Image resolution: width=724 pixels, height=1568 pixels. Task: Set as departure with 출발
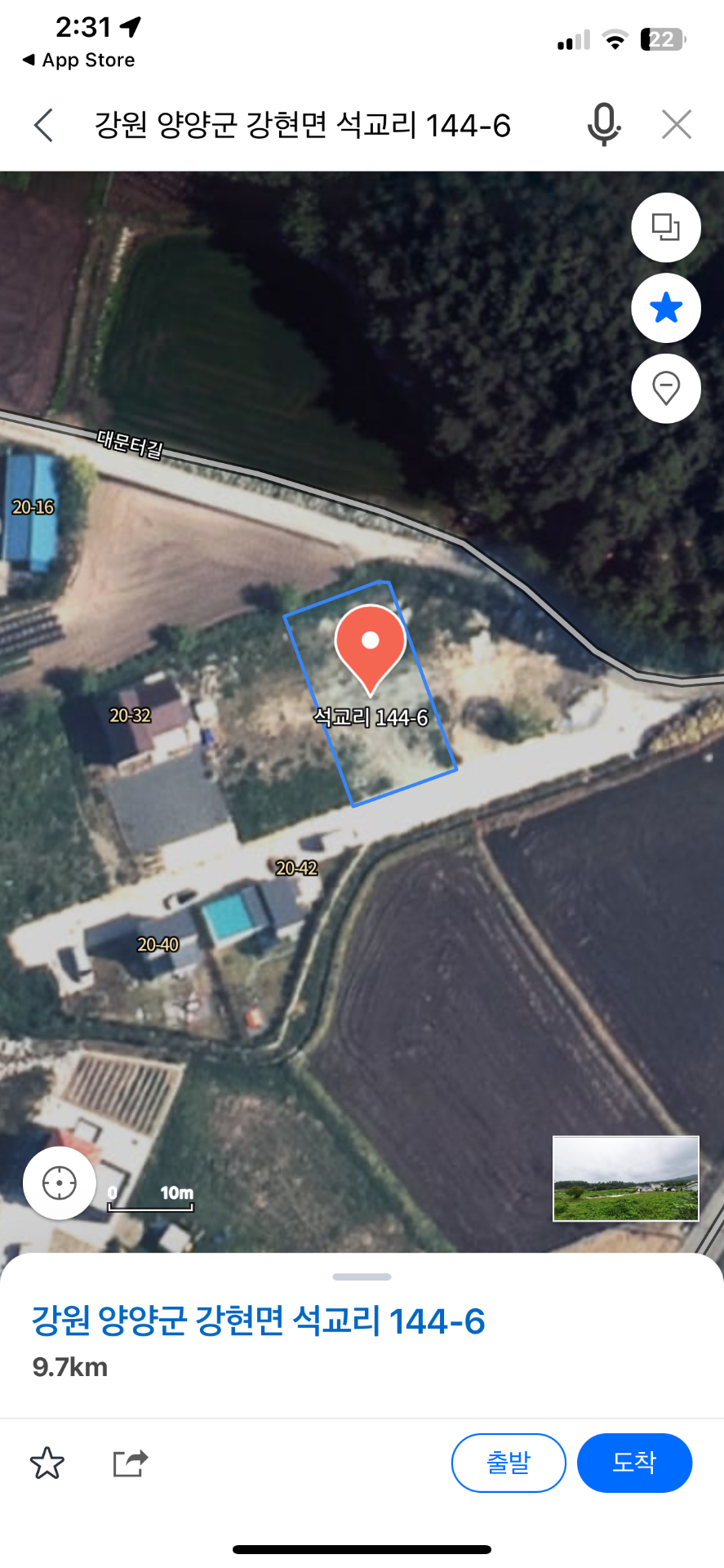point(509,1463)
